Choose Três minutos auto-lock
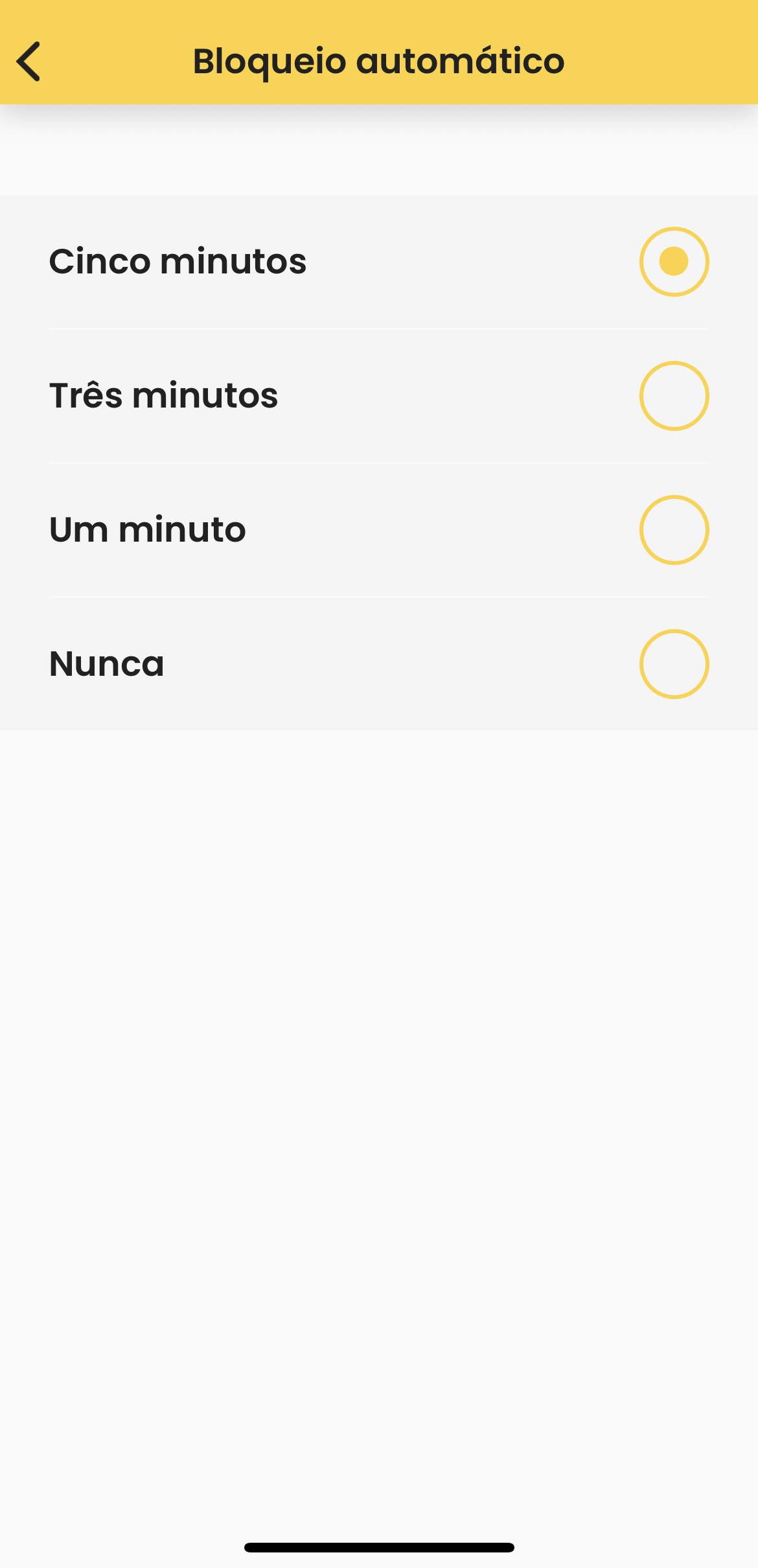Screen dimensions: 758x1568 (674, 396)
